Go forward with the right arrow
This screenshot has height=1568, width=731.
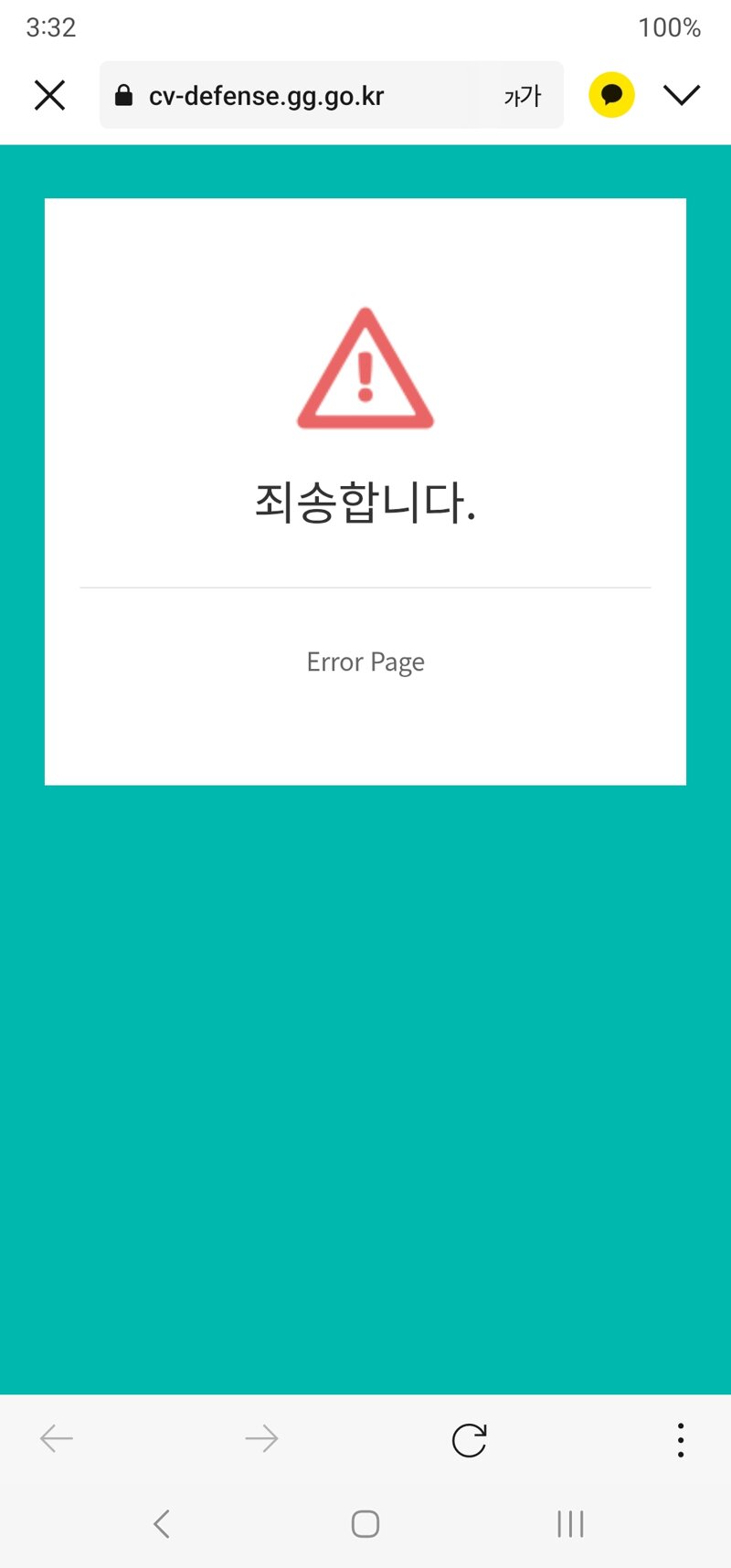(x=261, y=1440)
